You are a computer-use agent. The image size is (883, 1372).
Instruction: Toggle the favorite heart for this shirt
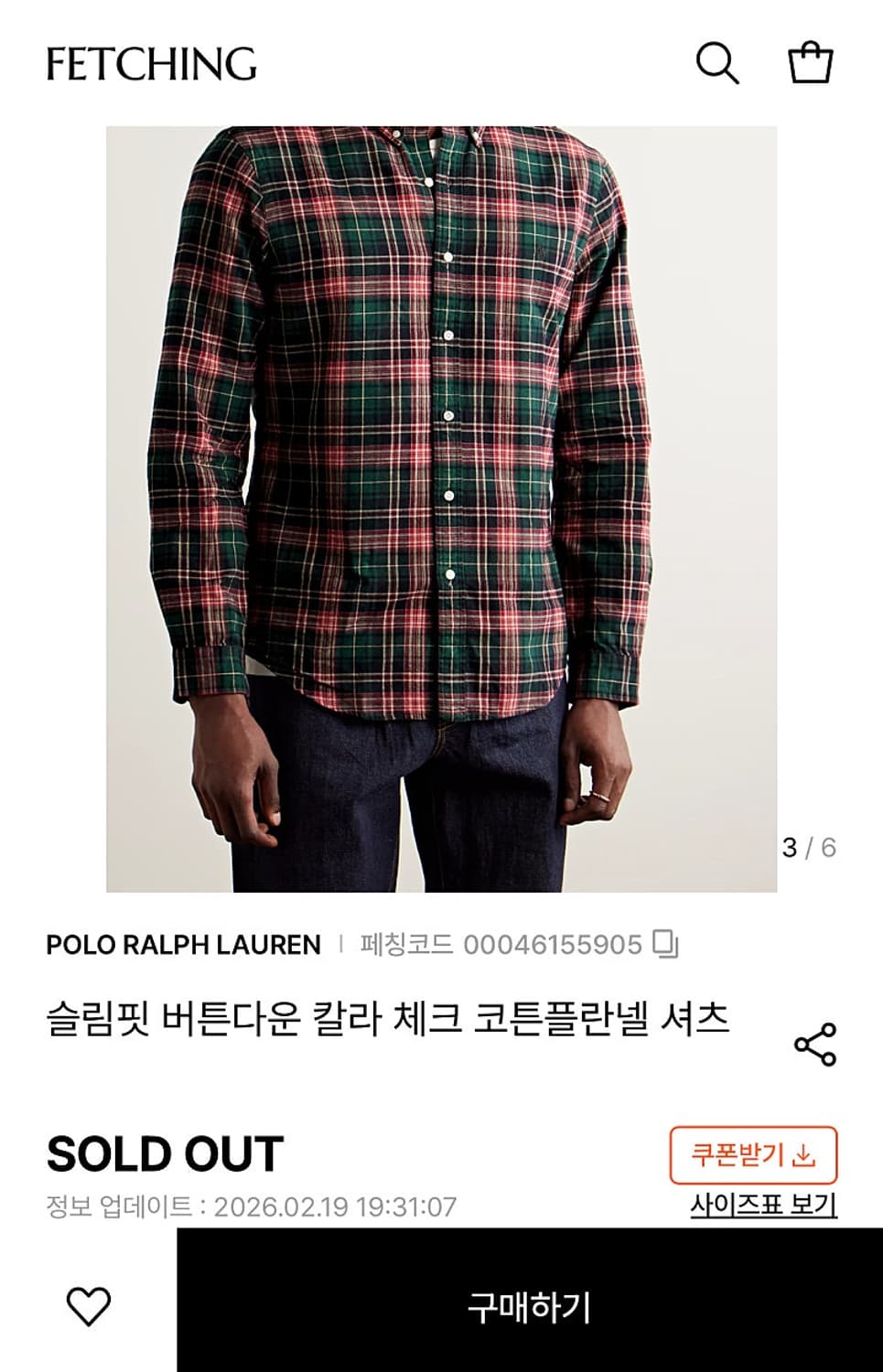point(90,1306)
